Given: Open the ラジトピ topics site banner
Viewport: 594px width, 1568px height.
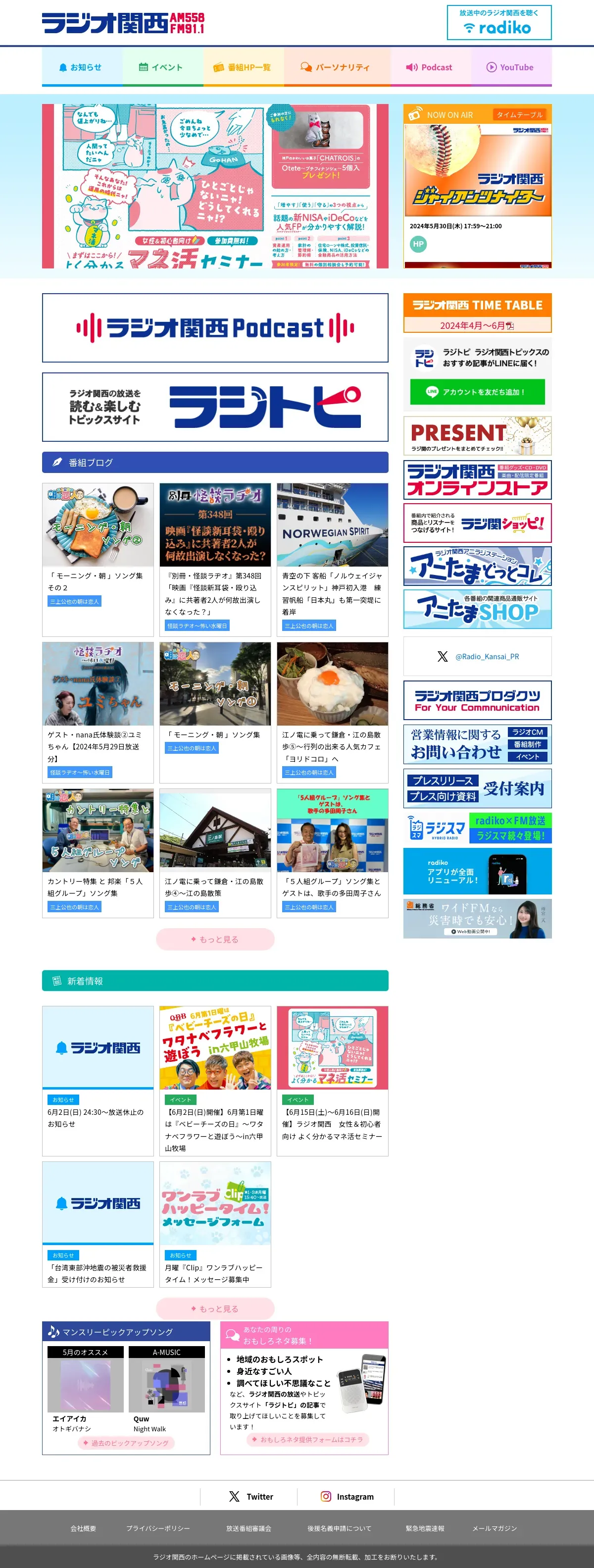Looking at the screenshot, I should 215,407.
